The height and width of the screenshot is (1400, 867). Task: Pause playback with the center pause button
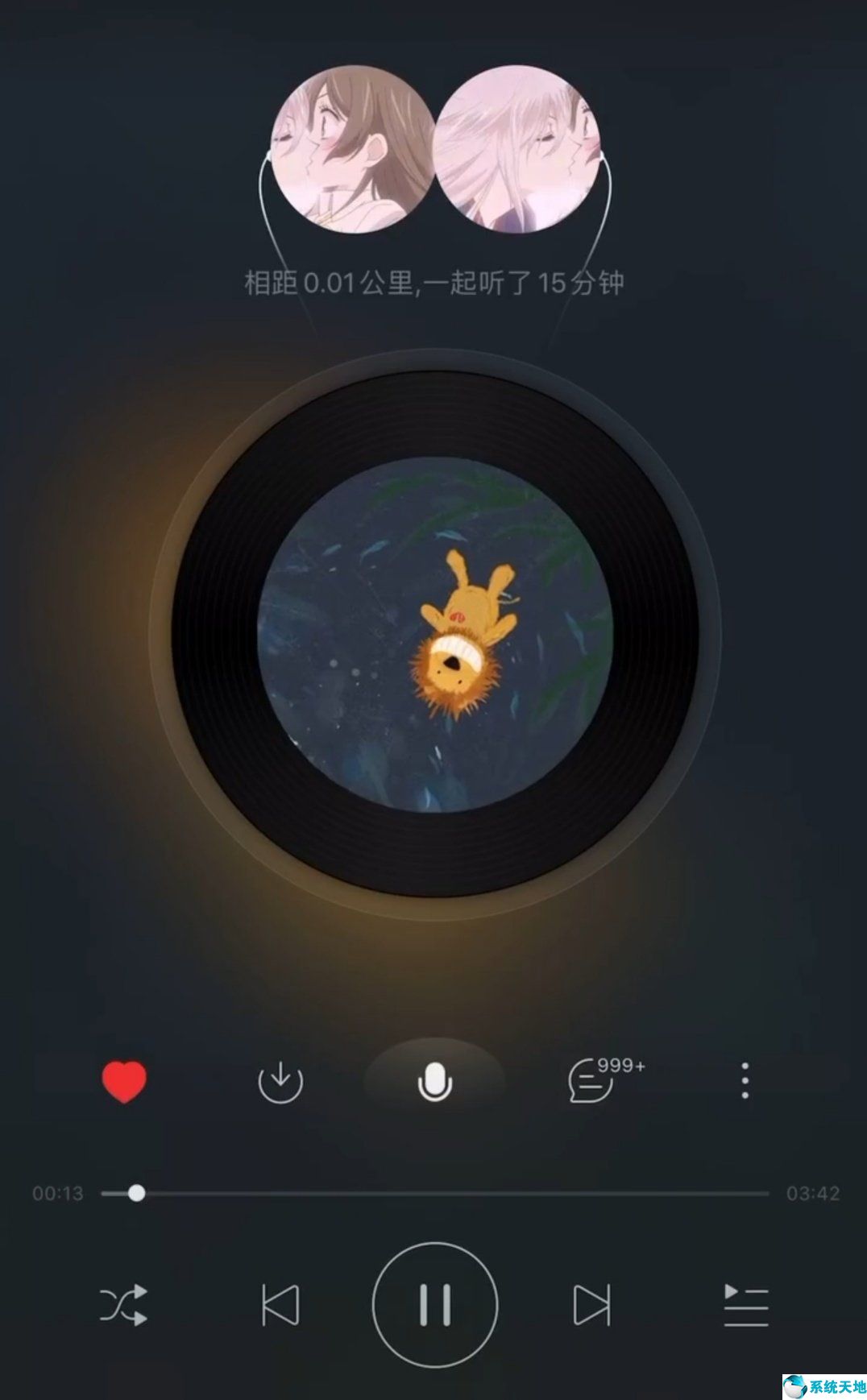(x=435, y=1307)
